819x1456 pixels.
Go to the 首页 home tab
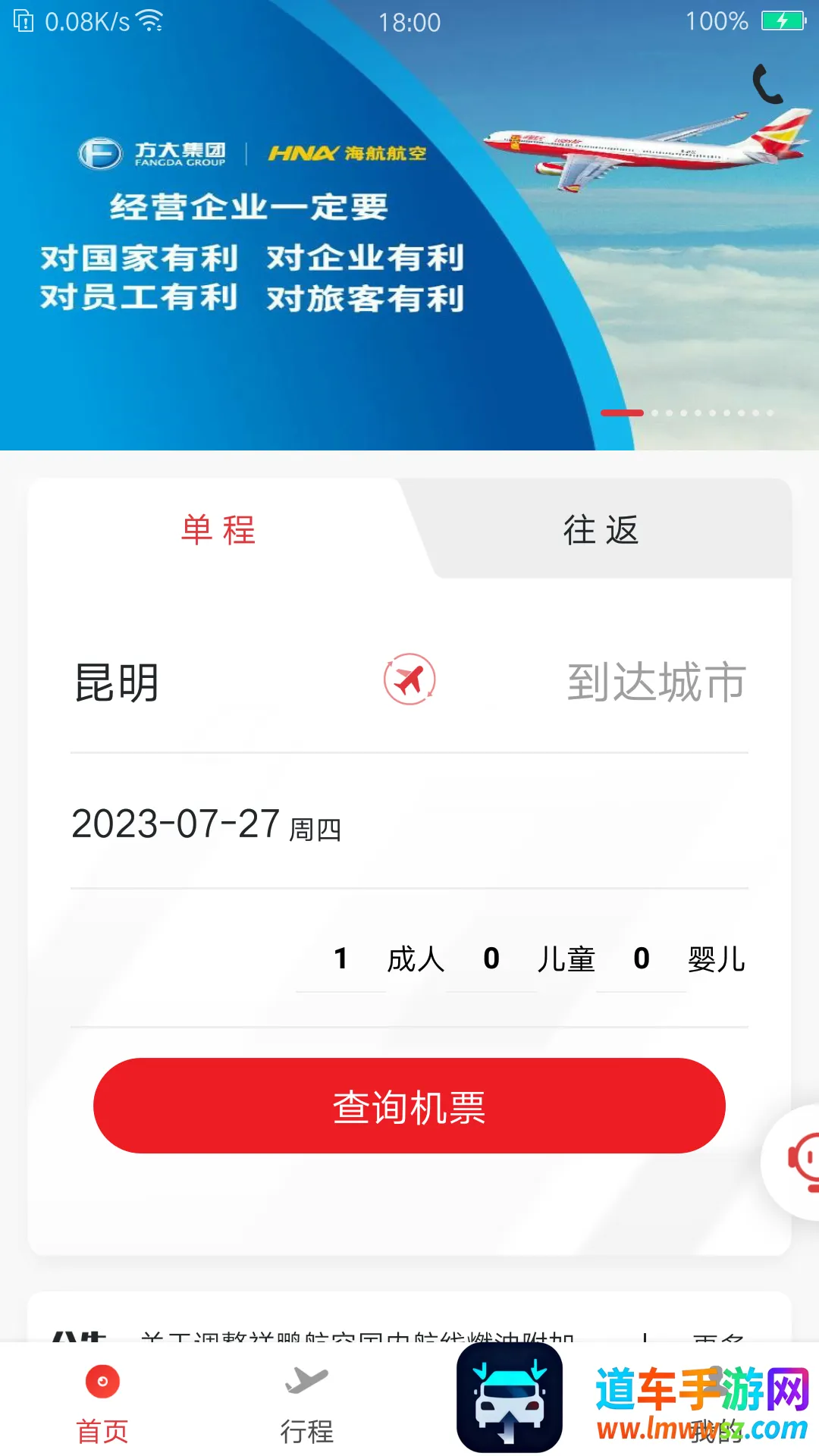pos(102,1401)
